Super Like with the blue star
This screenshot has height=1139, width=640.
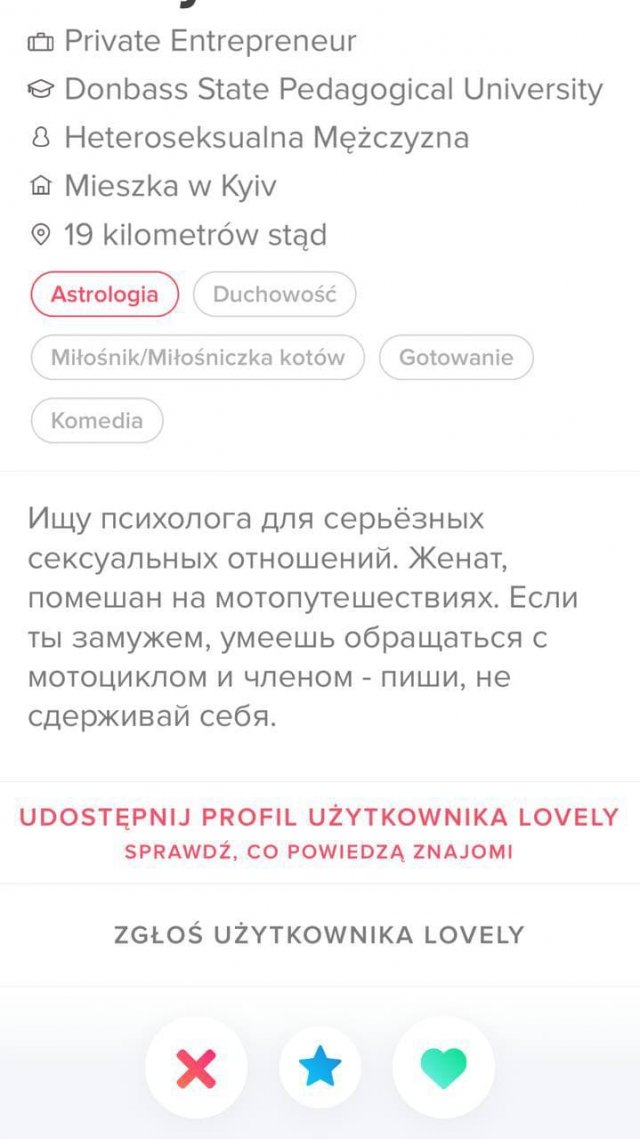click(x=320, y=1068)
